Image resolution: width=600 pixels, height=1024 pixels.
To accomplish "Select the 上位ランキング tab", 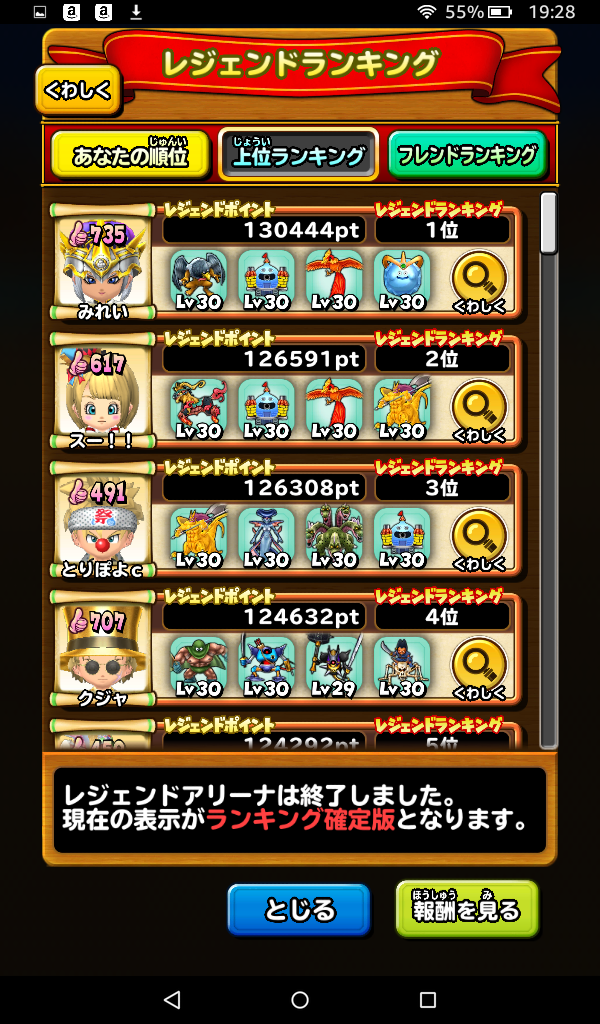I will point(298,155).
